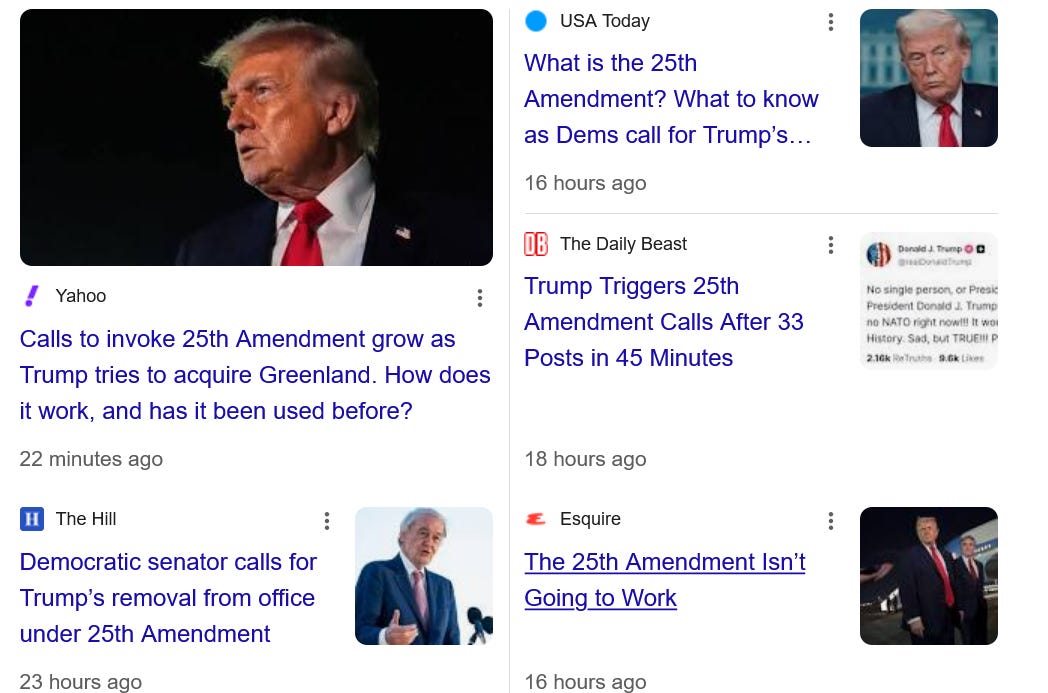The width and height of the screenshot is (1048, 693).
Task: Tap the photo beside The Hill headline
Action: tap(423, 576)
